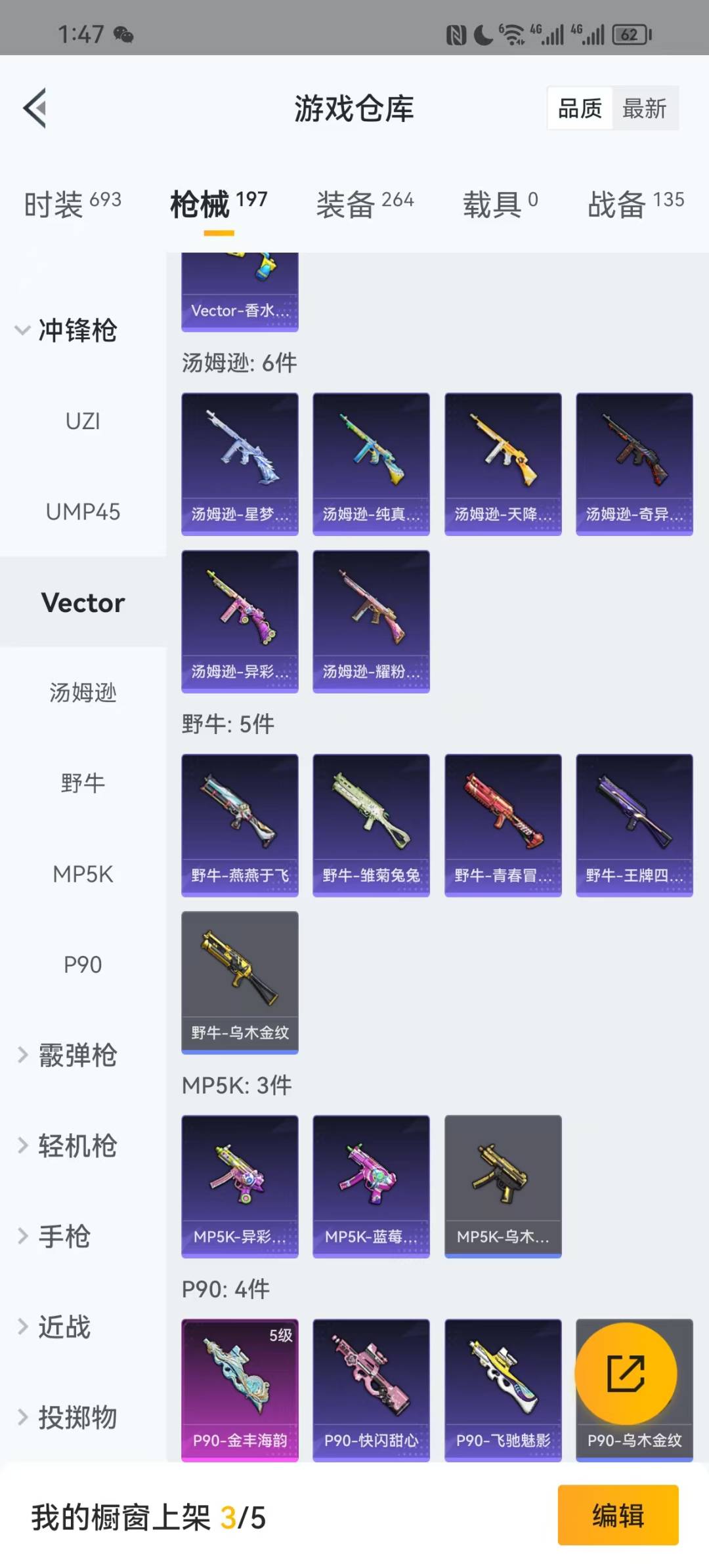Switch to the 战备 tab

point(635,203)
